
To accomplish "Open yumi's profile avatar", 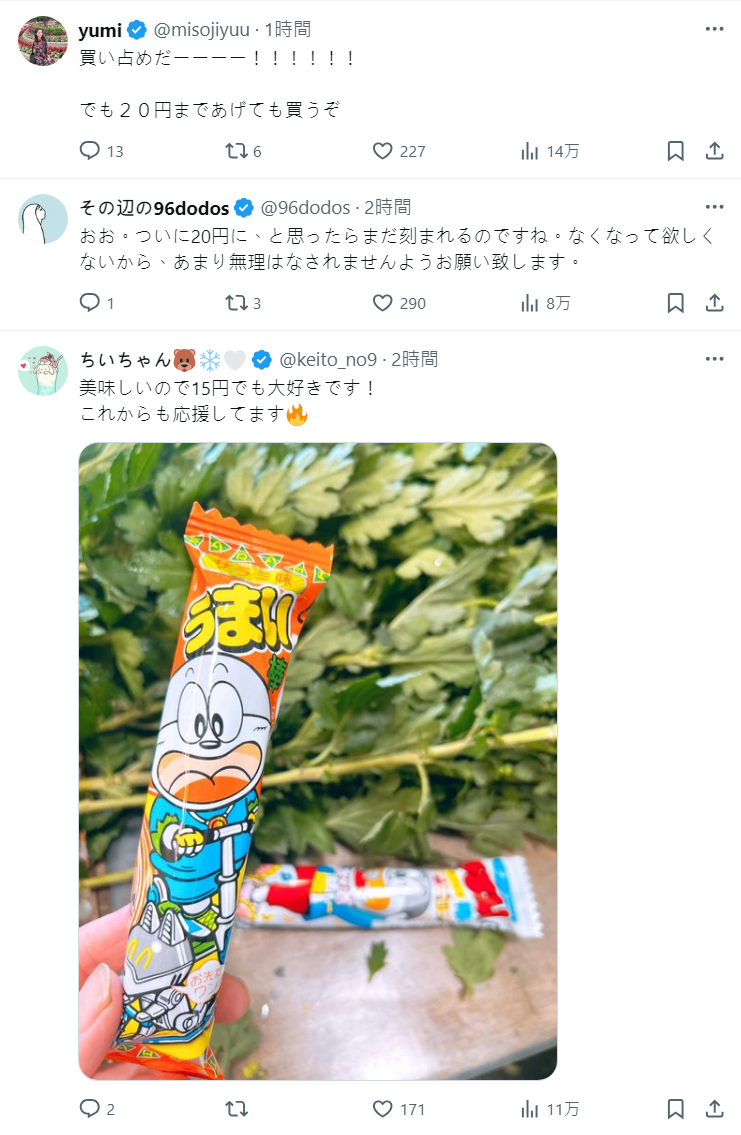I will point(42,42).
